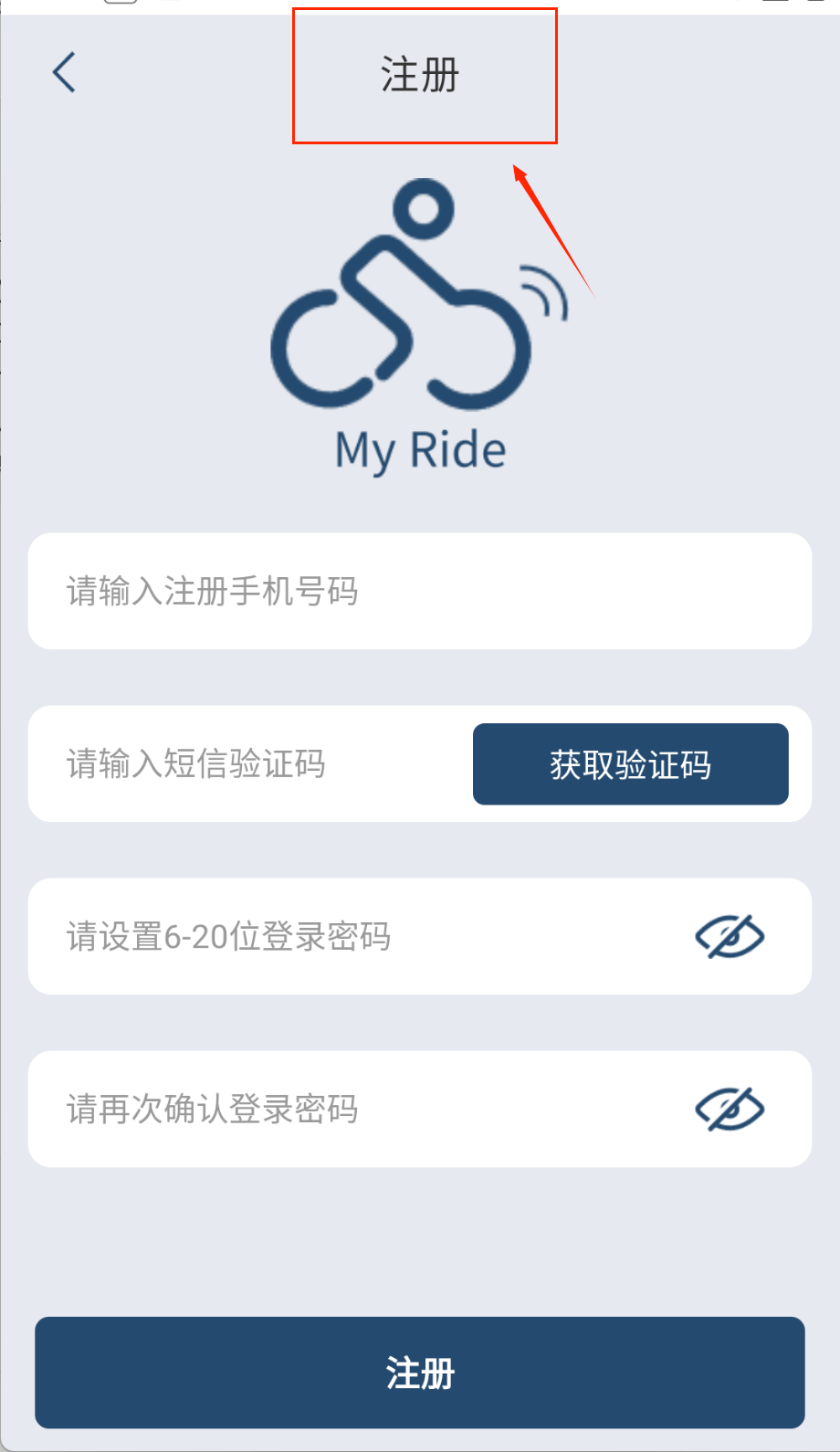Tap 获取验证码 to get verification code
This screenshot has height=1452, width=840.
630,764
